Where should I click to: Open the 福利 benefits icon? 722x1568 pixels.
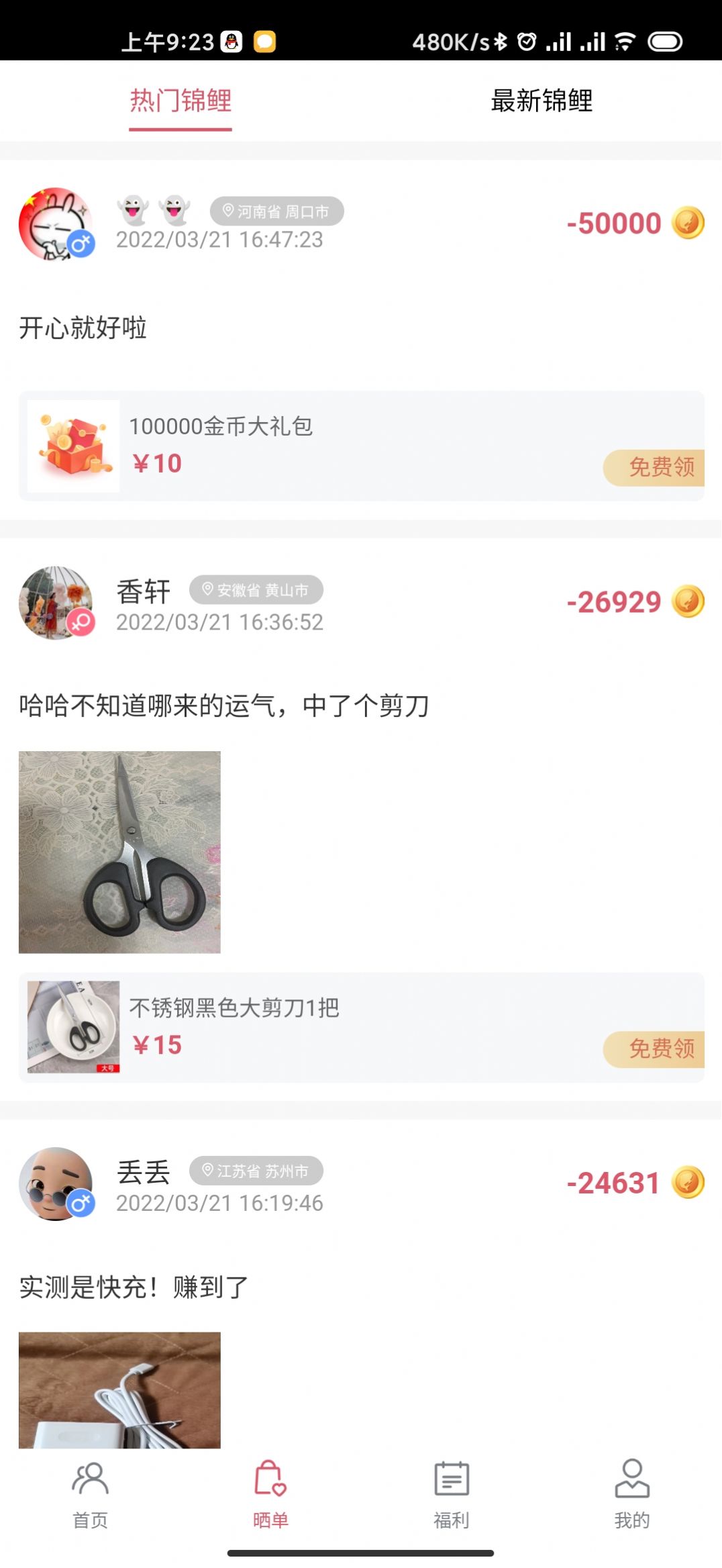(x=451, y=1481)
